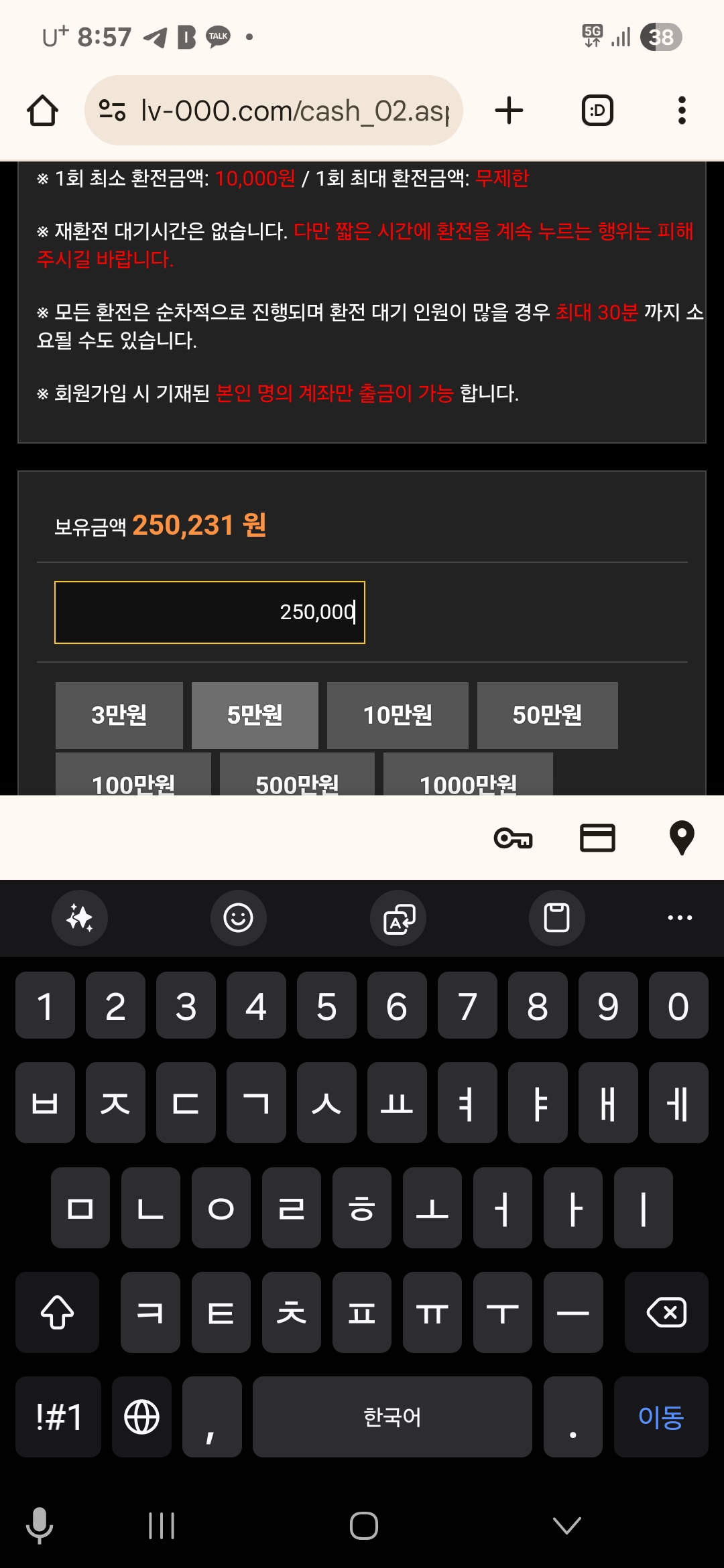Screen dimensions: 724x1568
Task: Open the keyboard clipboard
Action: click(x=556, y=918)
